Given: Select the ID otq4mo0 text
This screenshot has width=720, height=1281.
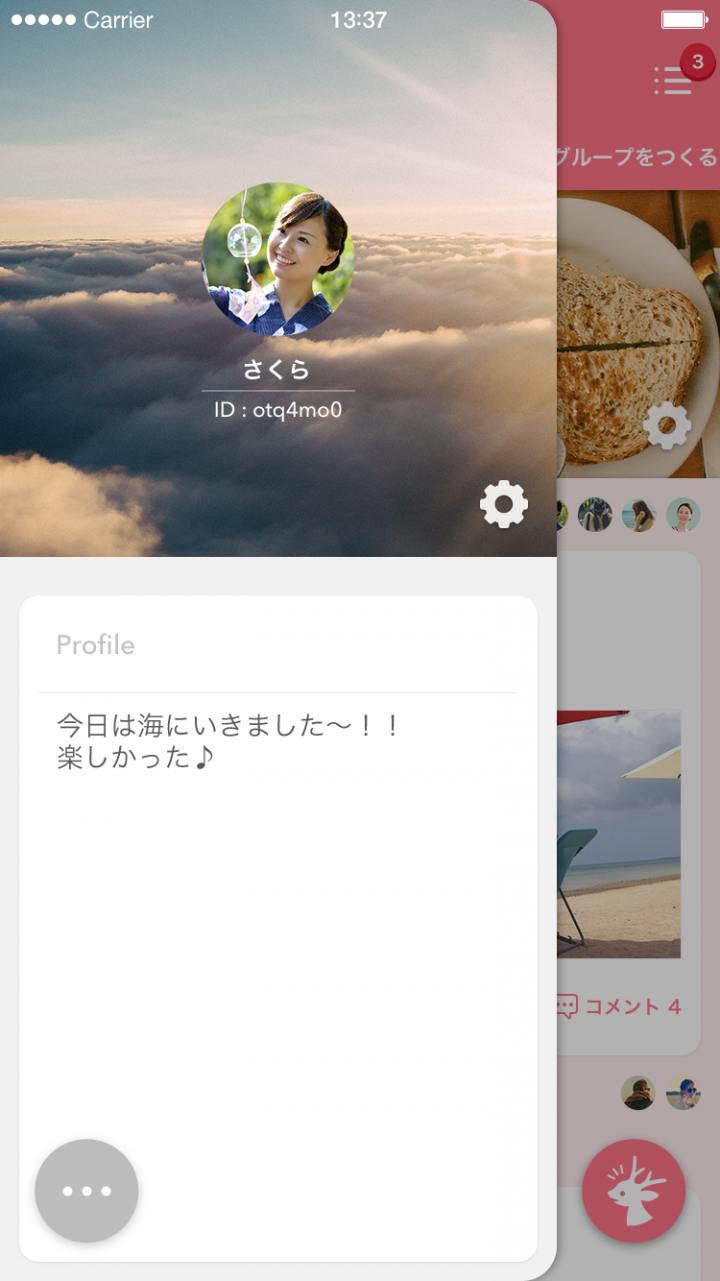Looking at the screenshot, I should pyautogui.click(x=279, y=409).
